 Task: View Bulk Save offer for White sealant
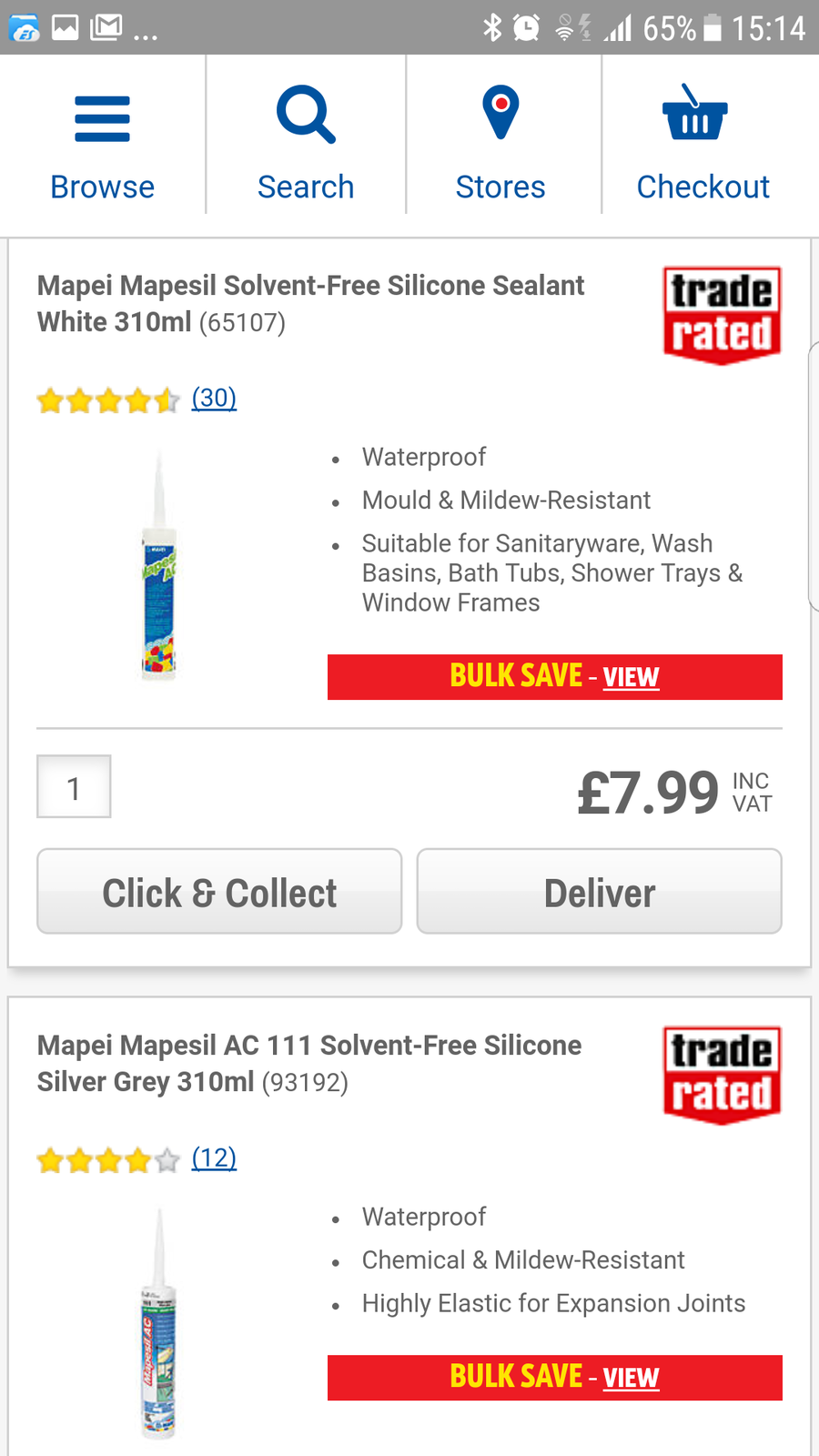[554, 677]
